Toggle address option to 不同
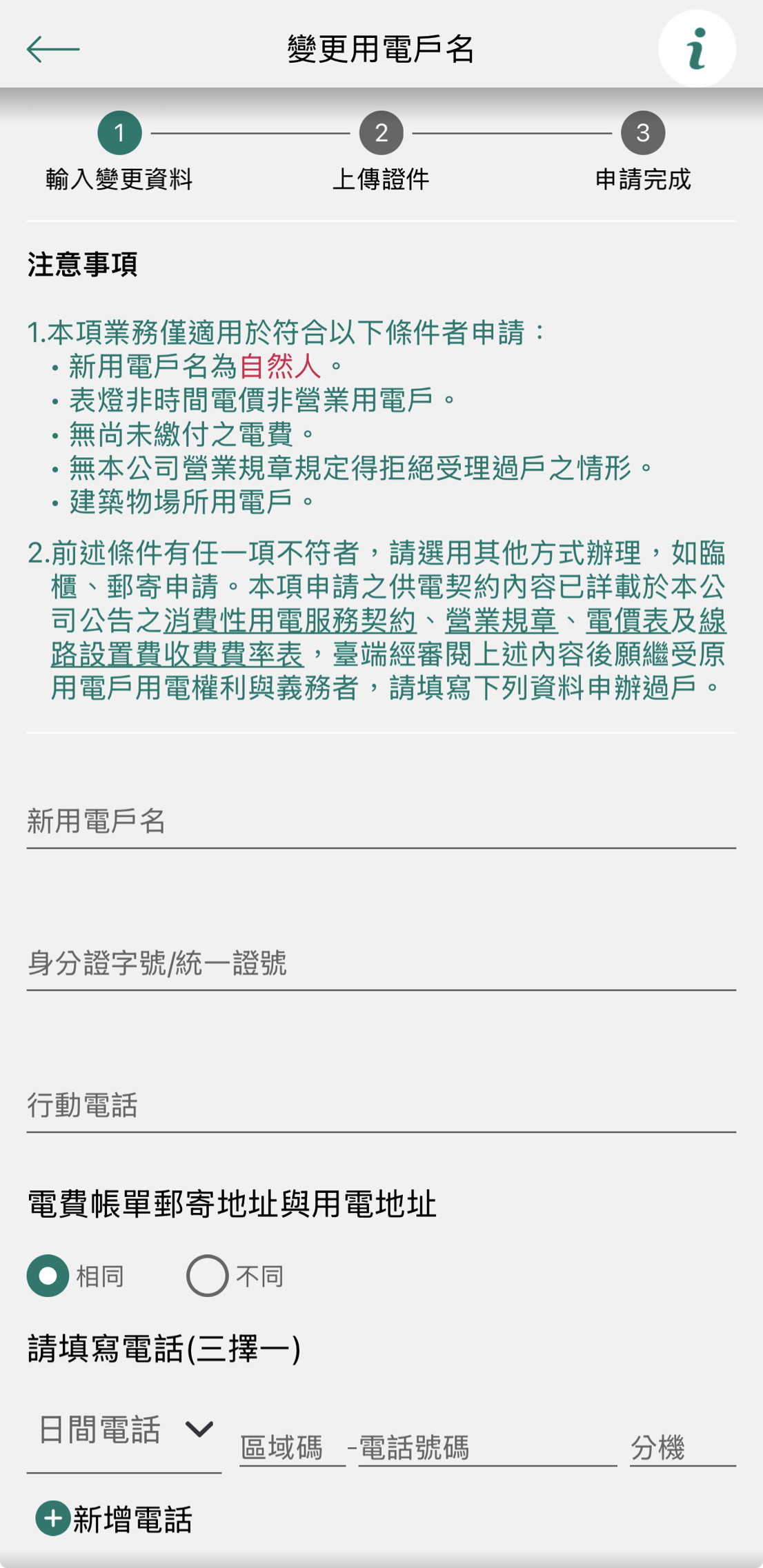Image resolution: width=763 pixels, height=1568 pixels. coord(207,1273)
